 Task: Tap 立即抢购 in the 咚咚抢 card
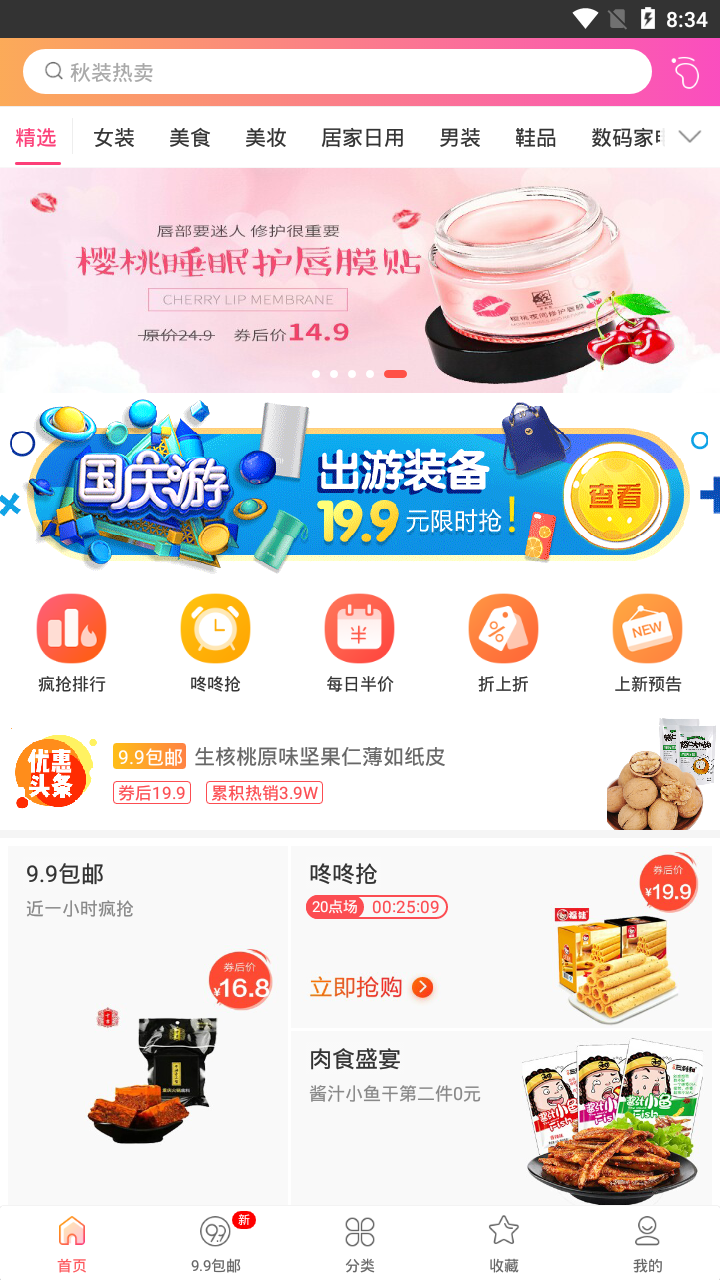(x=370, y=988)
